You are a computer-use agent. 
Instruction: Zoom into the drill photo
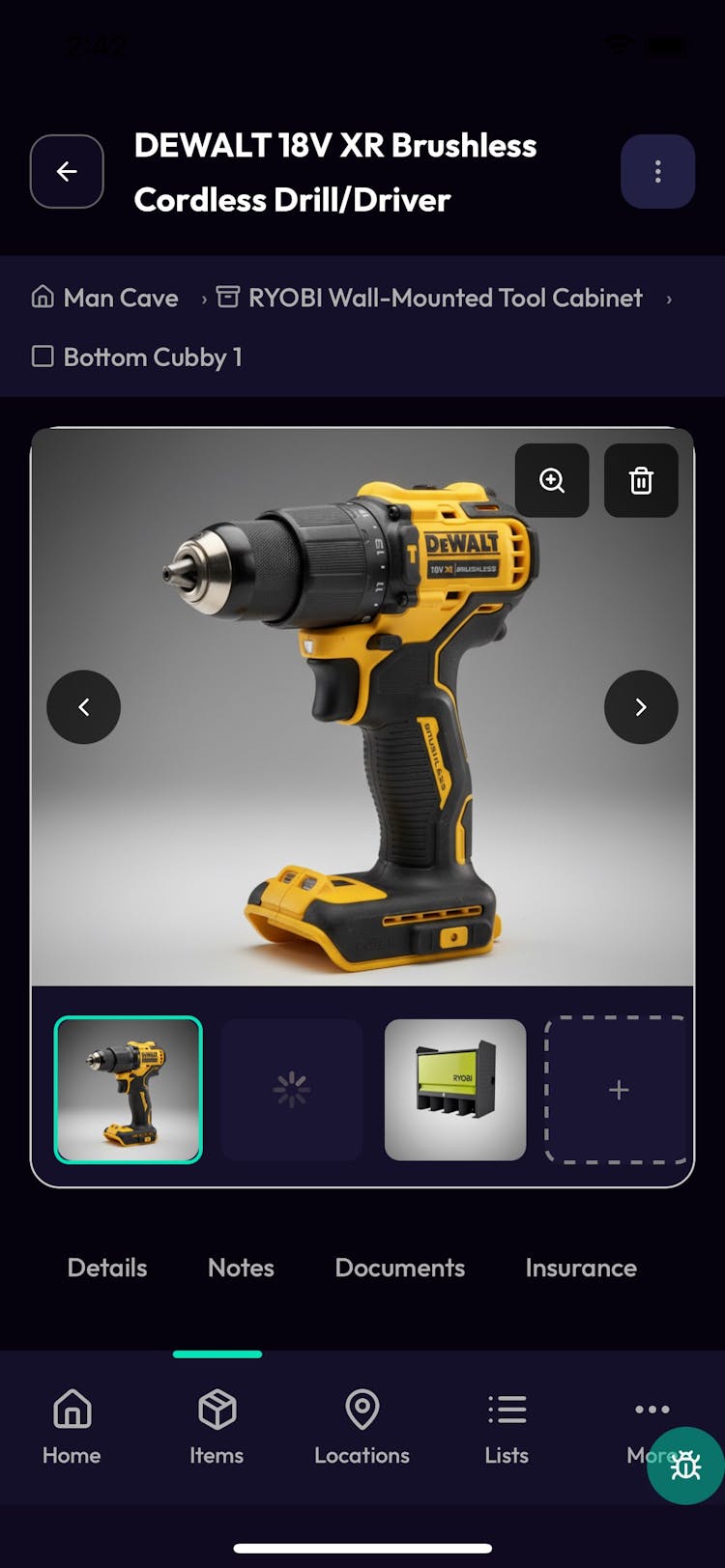pos(552,480)
